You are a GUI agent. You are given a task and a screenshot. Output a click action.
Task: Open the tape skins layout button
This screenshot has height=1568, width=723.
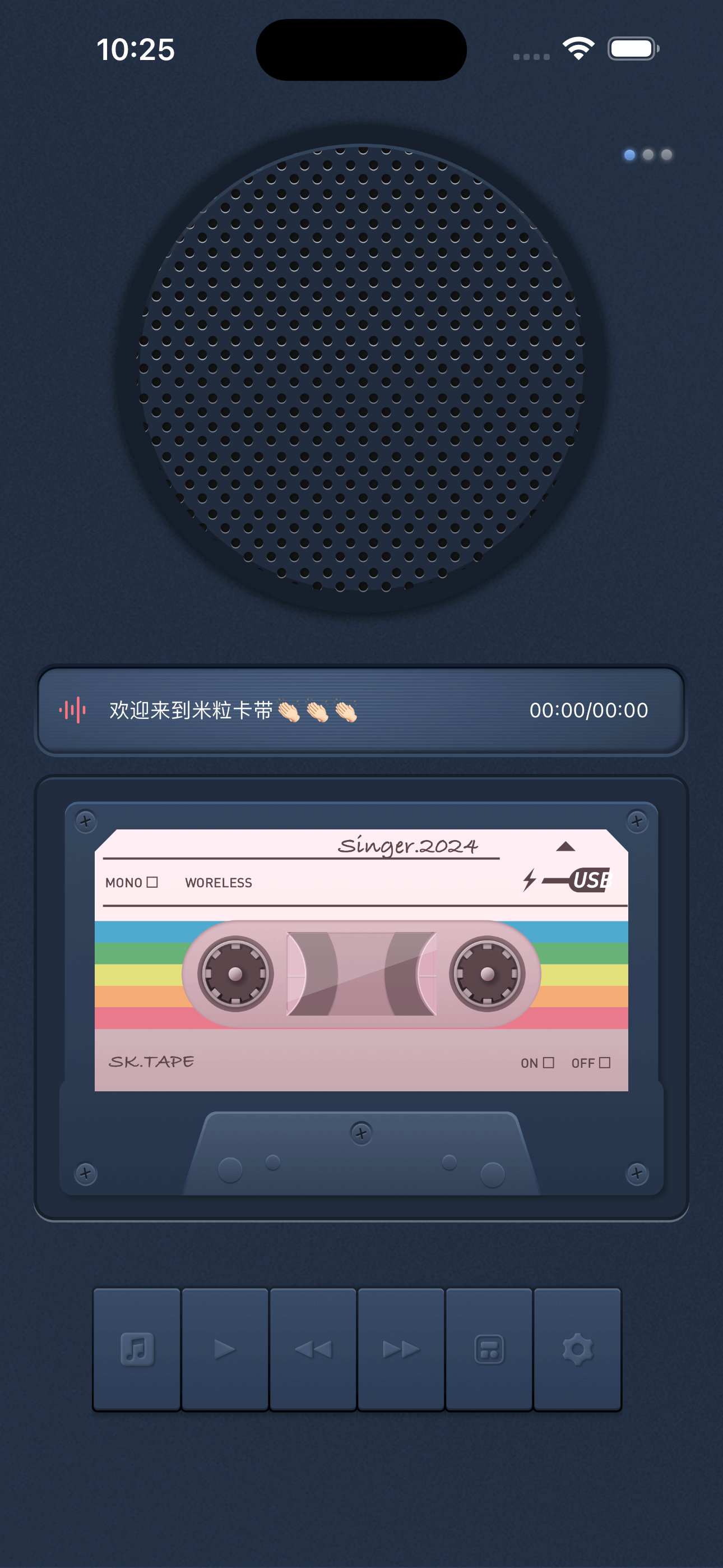pyautogui.click(x=489, y=1349)
